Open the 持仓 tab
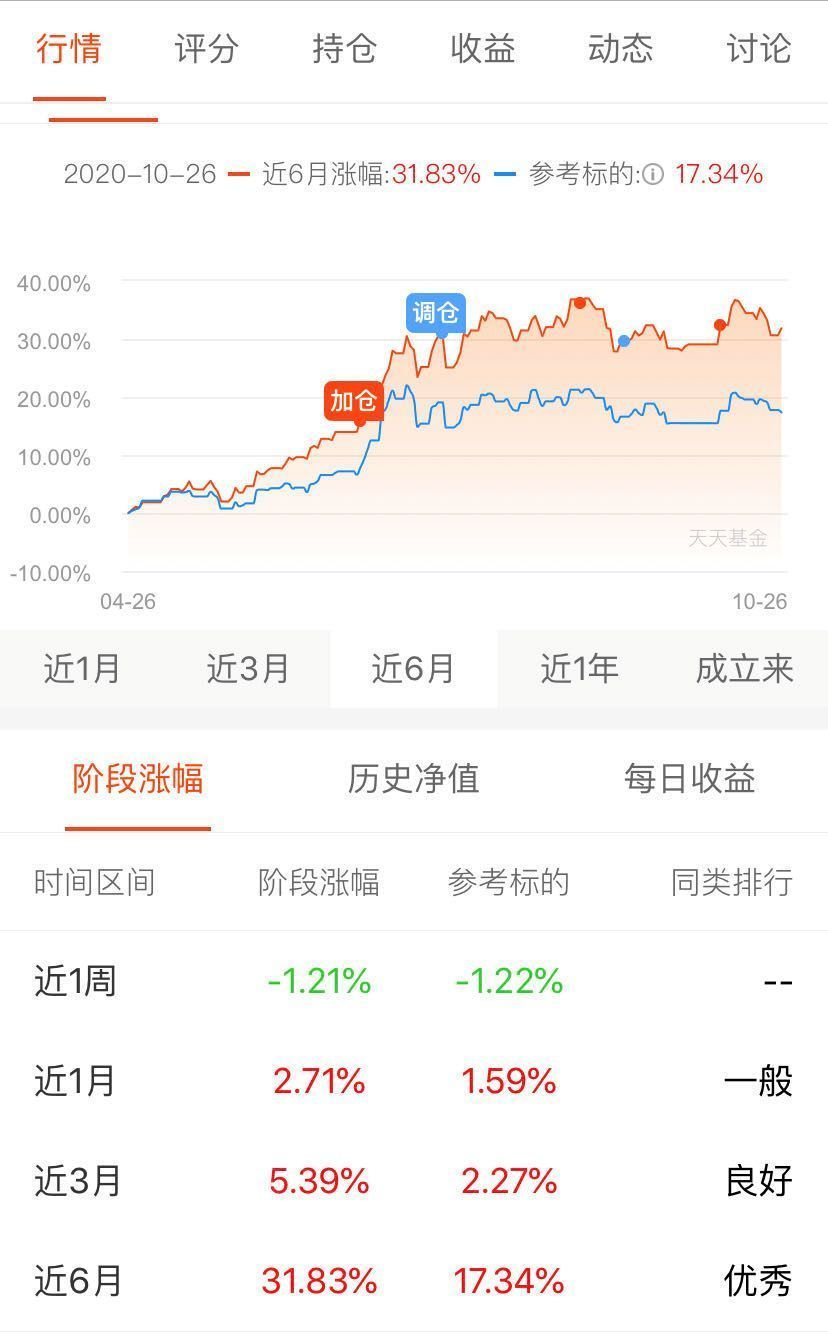This screenshot has width=828, height=1338. (x=344, y=49)
